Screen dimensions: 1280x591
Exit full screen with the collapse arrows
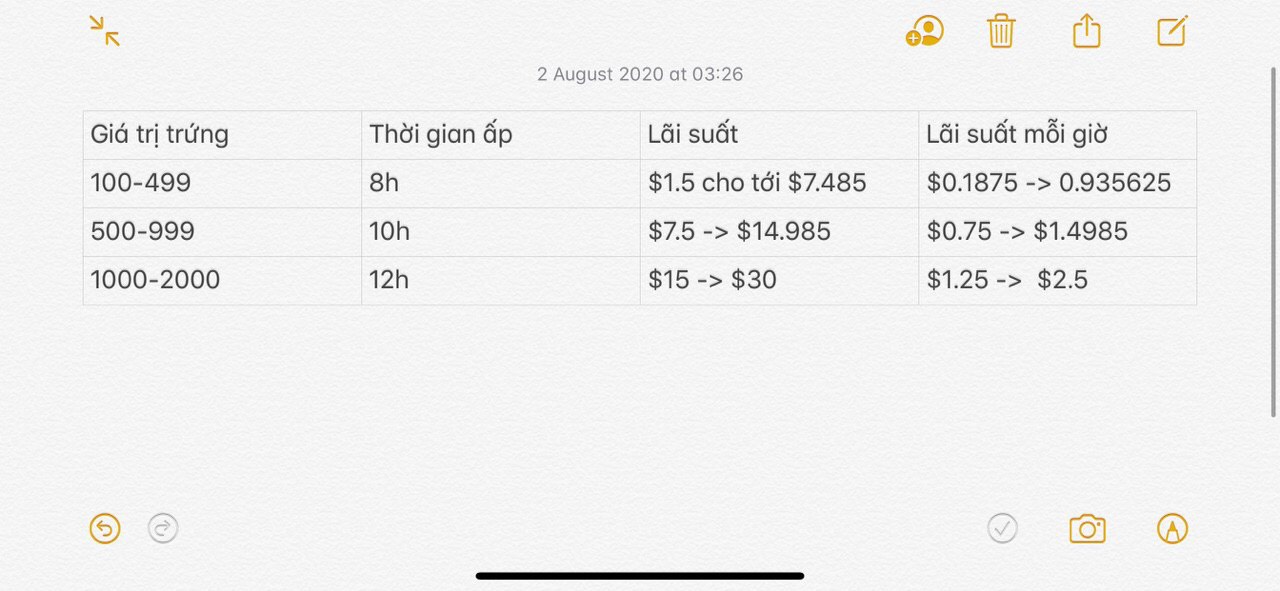(x=105, y=31)
